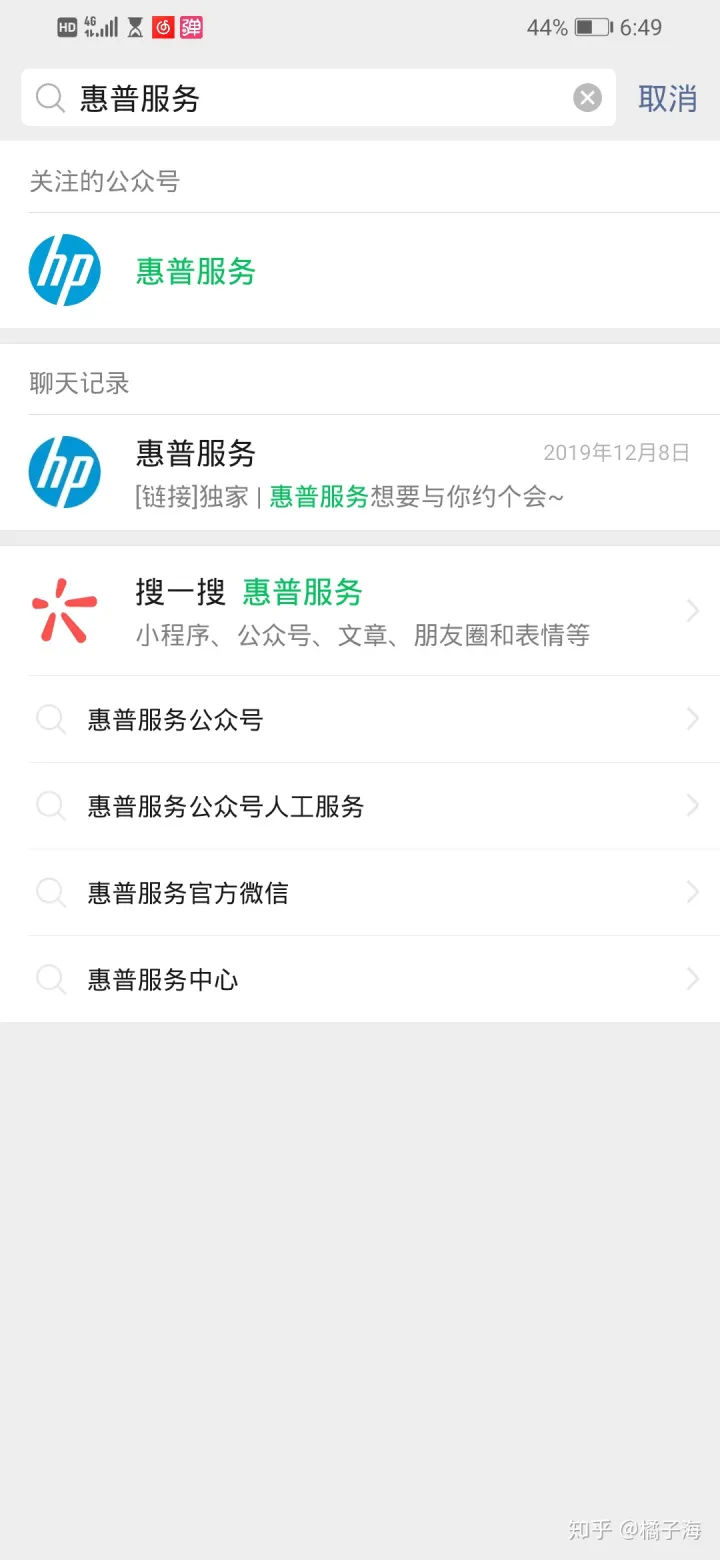
Task: Click the HP logo in chat records
Action: [x=65, y=470]
